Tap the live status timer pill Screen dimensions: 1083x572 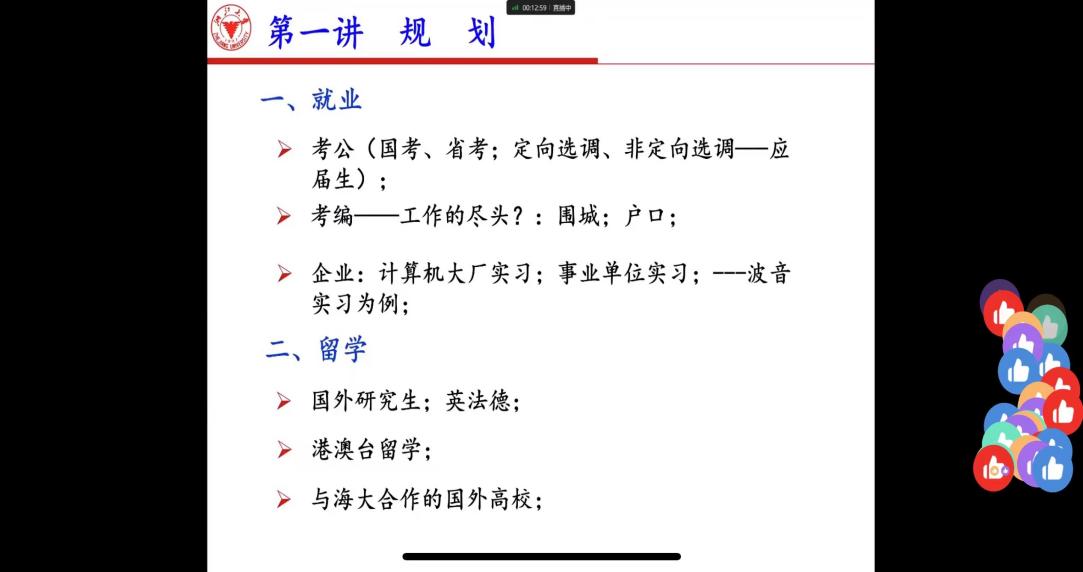541,7
